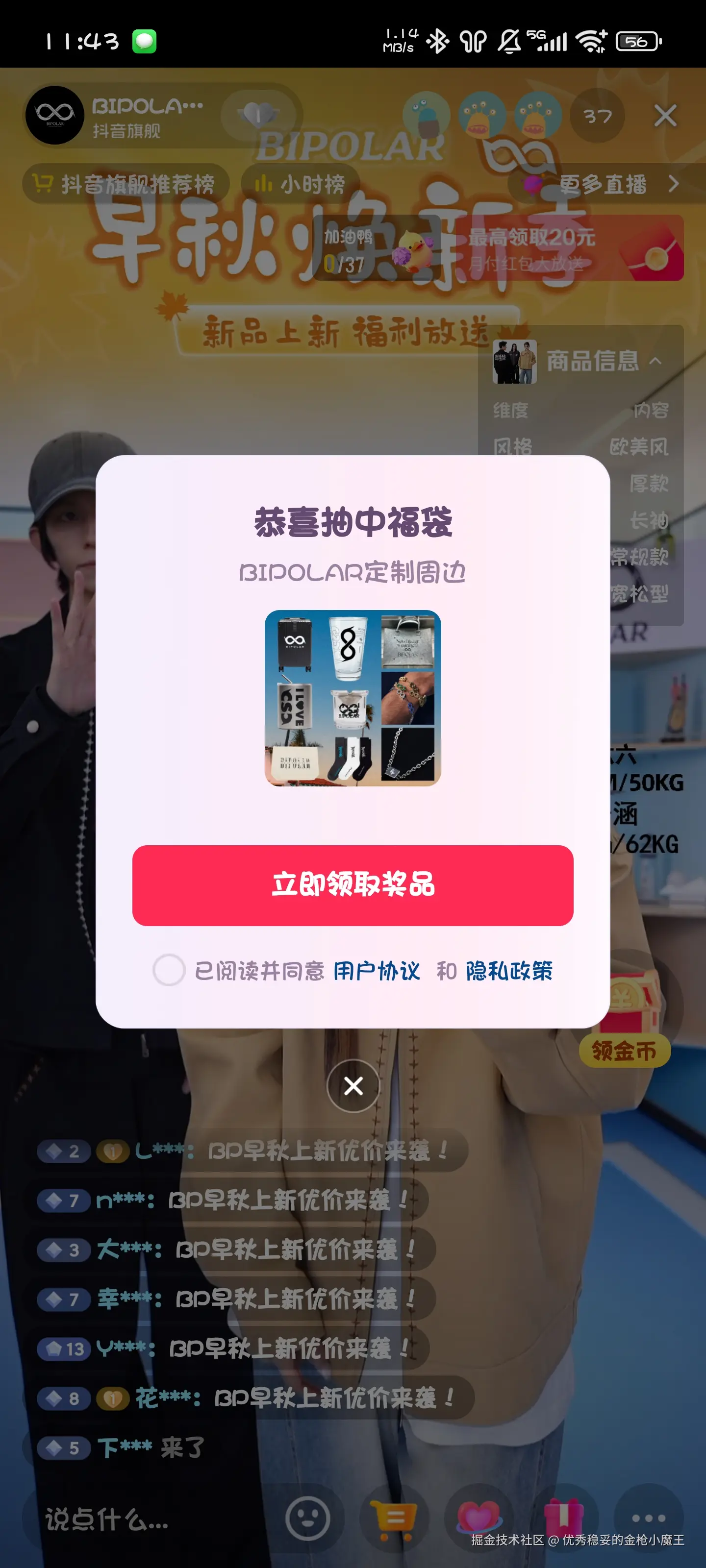Open the 小时榜 hourly ranking
706x1568 pixels.
(x=301, y=183)
